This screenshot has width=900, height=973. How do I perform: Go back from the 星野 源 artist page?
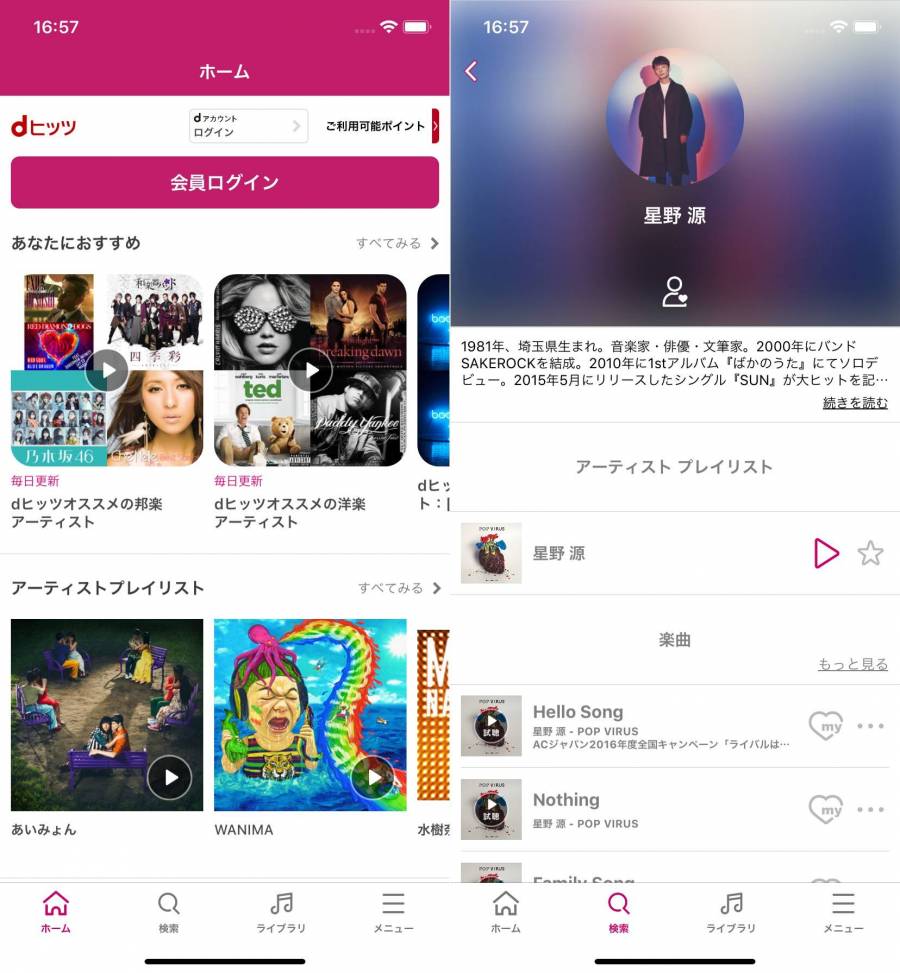point(471,71)
